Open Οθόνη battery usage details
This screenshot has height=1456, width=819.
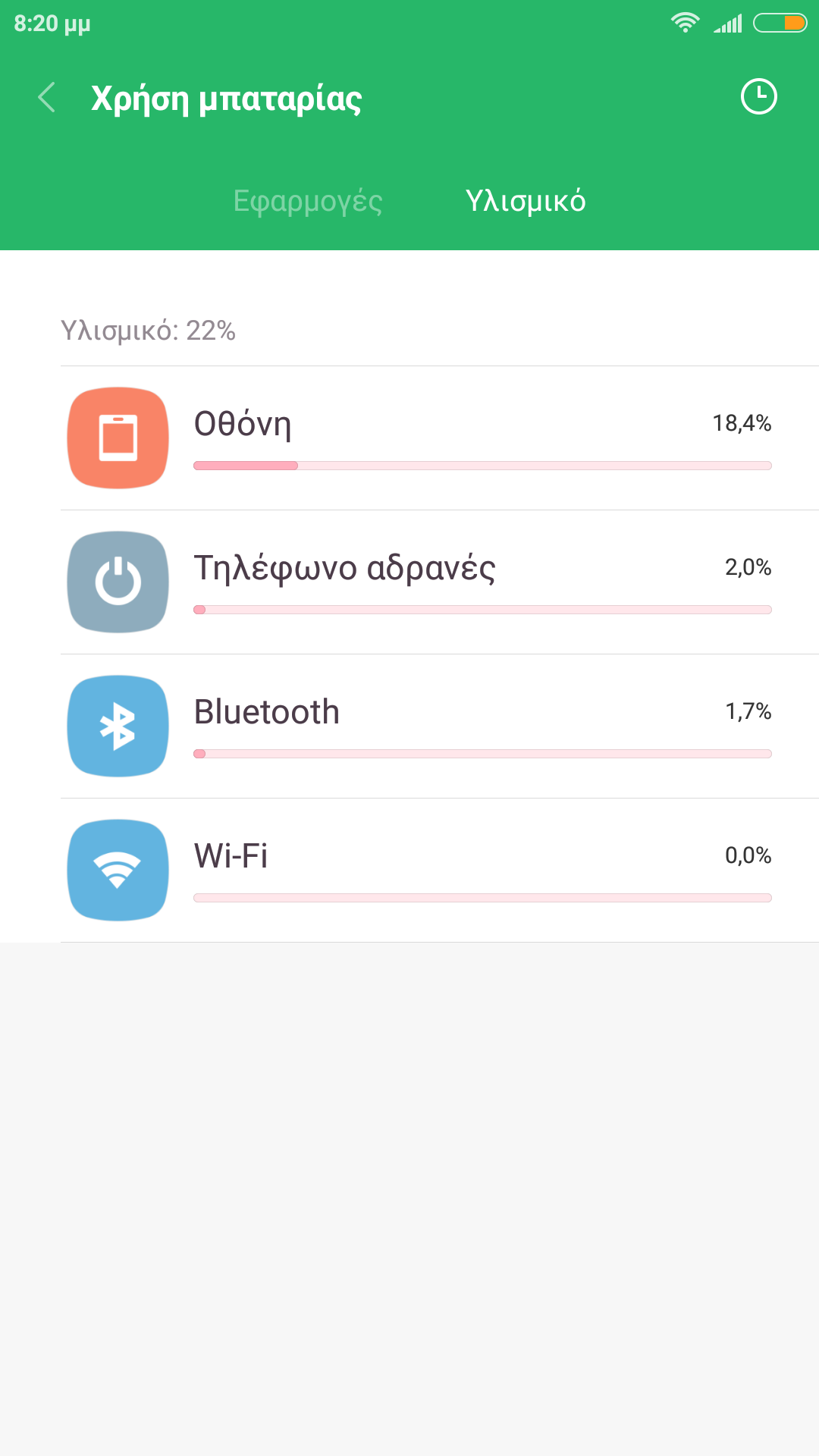(x=440, y=438)
